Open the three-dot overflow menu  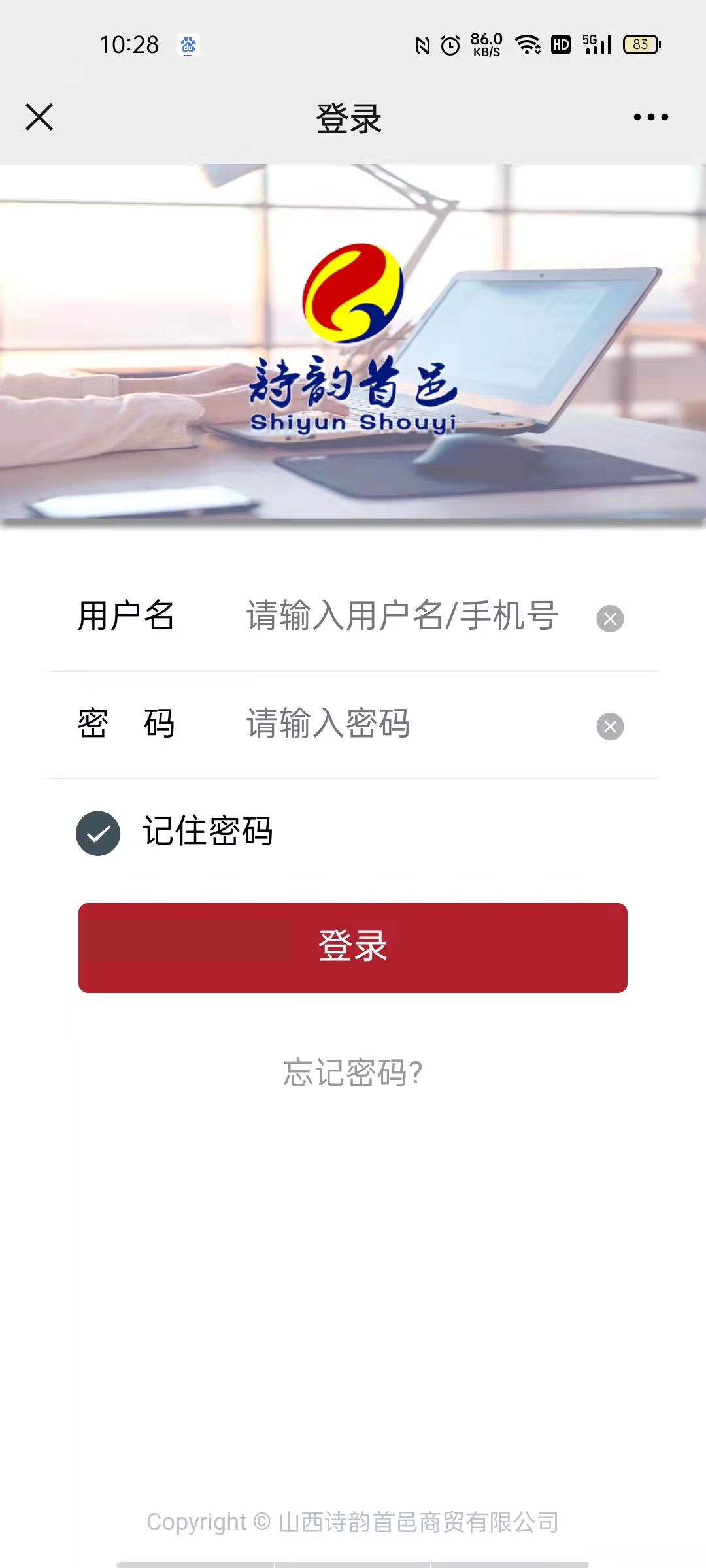tap(650, 118)
